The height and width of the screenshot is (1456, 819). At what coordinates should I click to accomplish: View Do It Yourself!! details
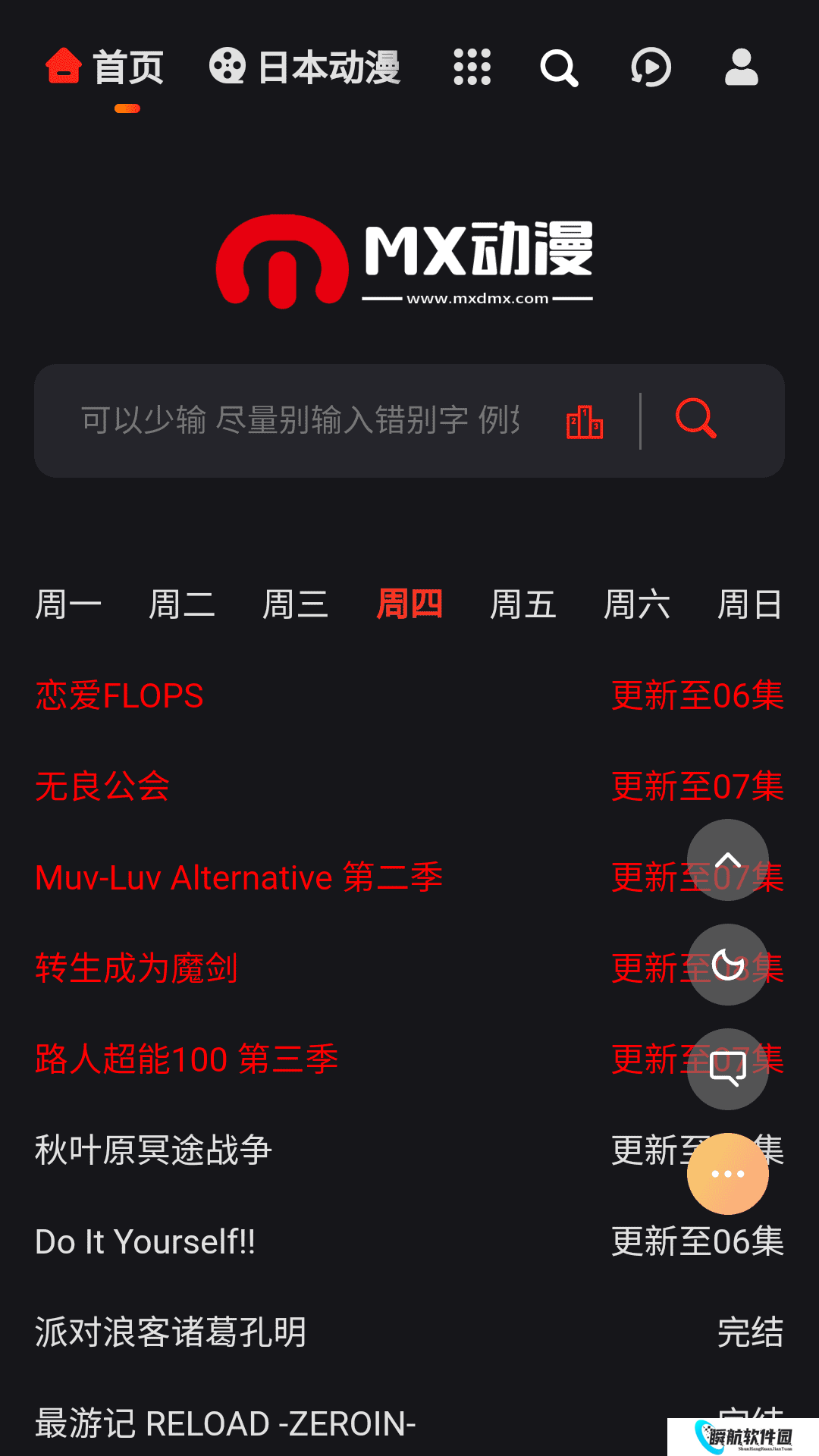[x=146, y=1242]
